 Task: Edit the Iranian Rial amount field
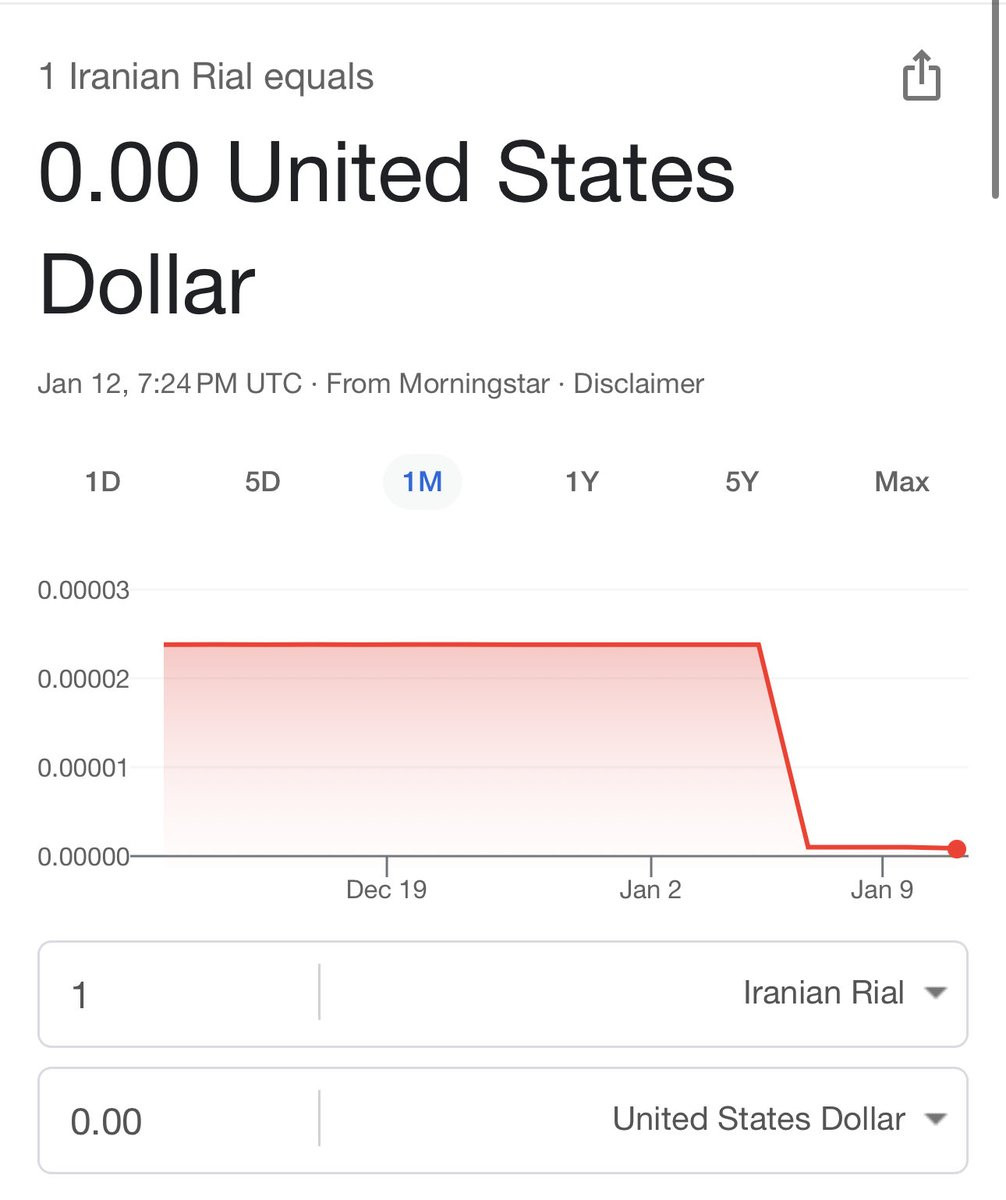coord(180,994)
